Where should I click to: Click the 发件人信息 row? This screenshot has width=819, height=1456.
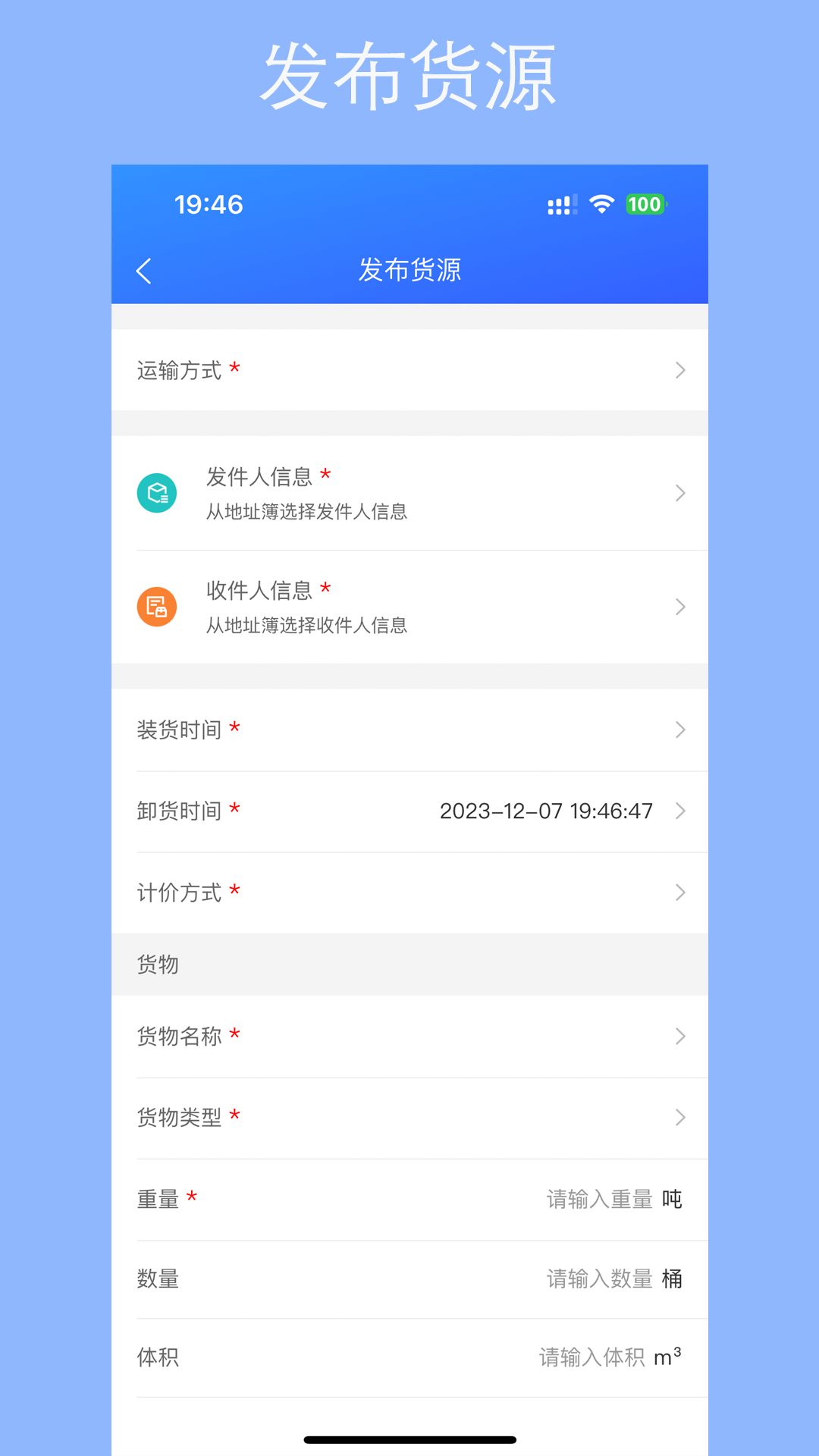tap(409, 492)
